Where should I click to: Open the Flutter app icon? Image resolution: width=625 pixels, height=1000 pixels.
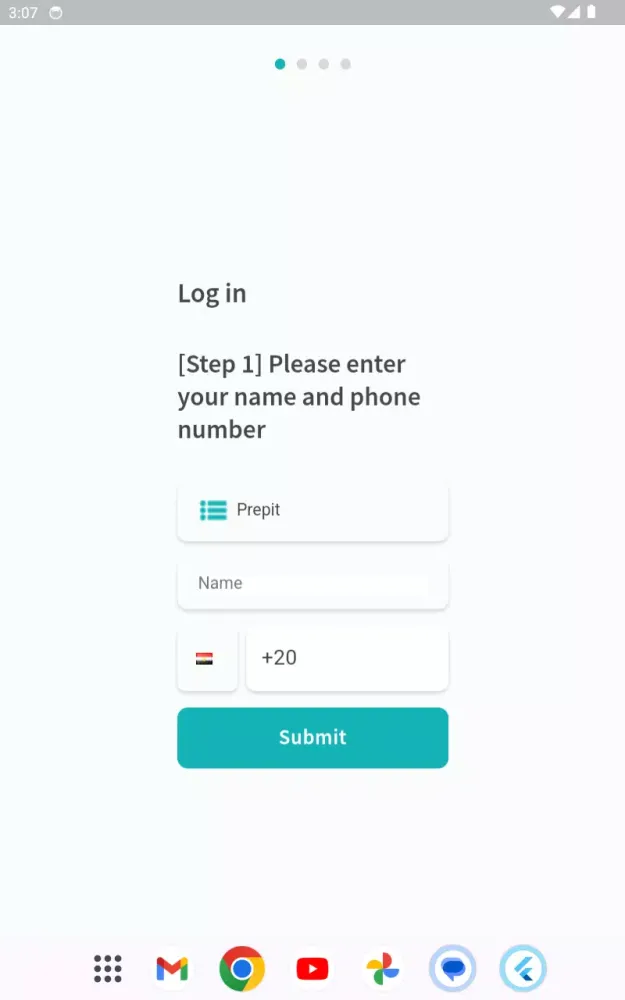pyautogui.click(x=522, y=968)
